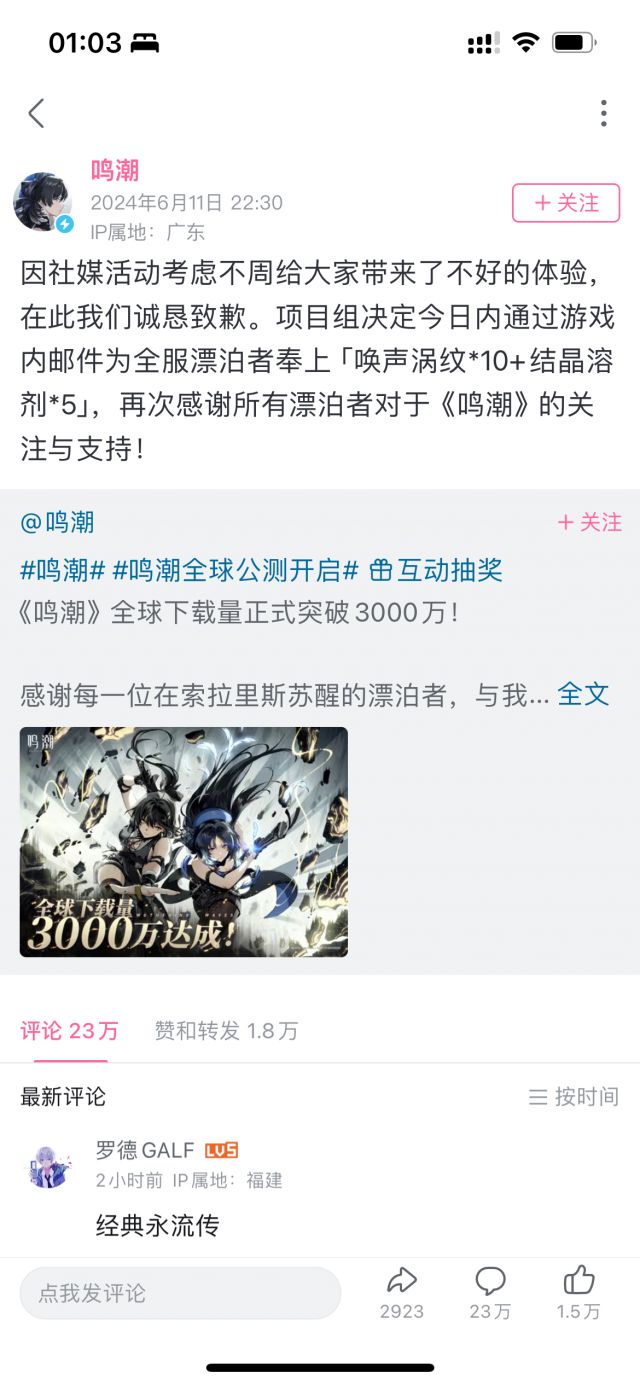Expand the quoted post with 全文
Image resolution: width=640 pixels, height=1385 pixels.
click(583, 694)
